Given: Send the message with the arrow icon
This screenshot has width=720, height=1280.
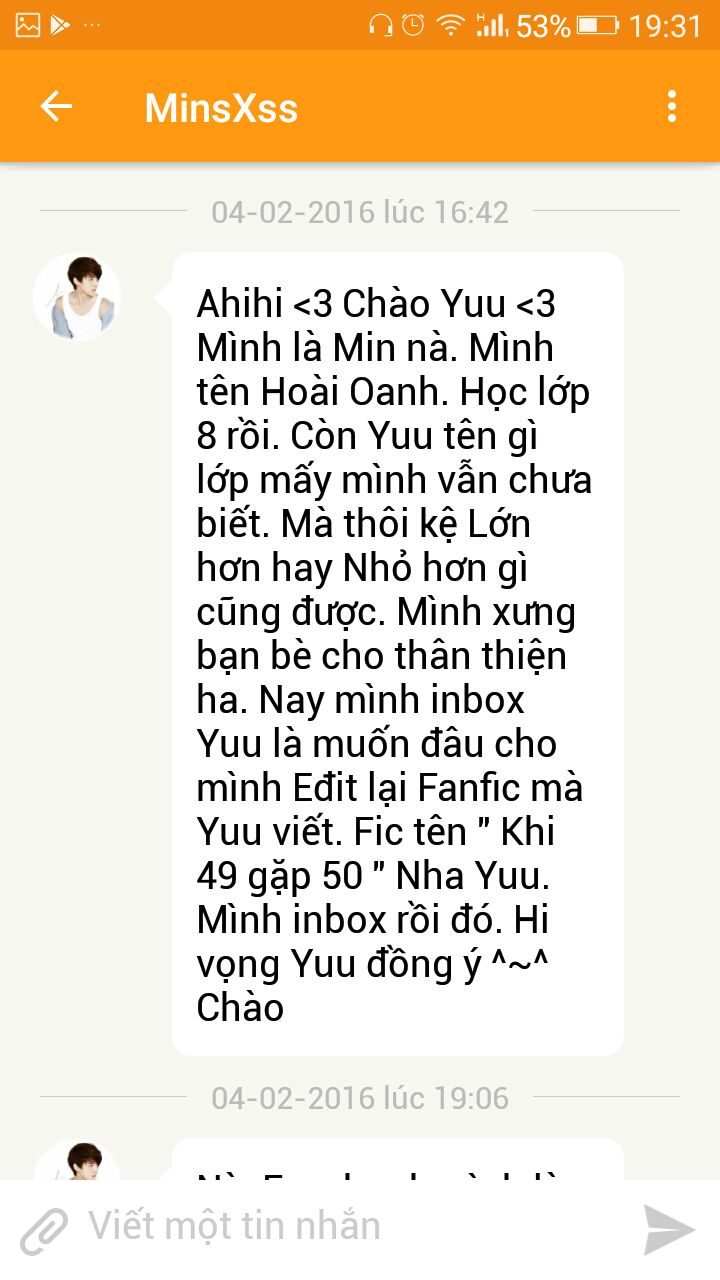Looking at the screenshot, I should click(x=668, y=1229).
